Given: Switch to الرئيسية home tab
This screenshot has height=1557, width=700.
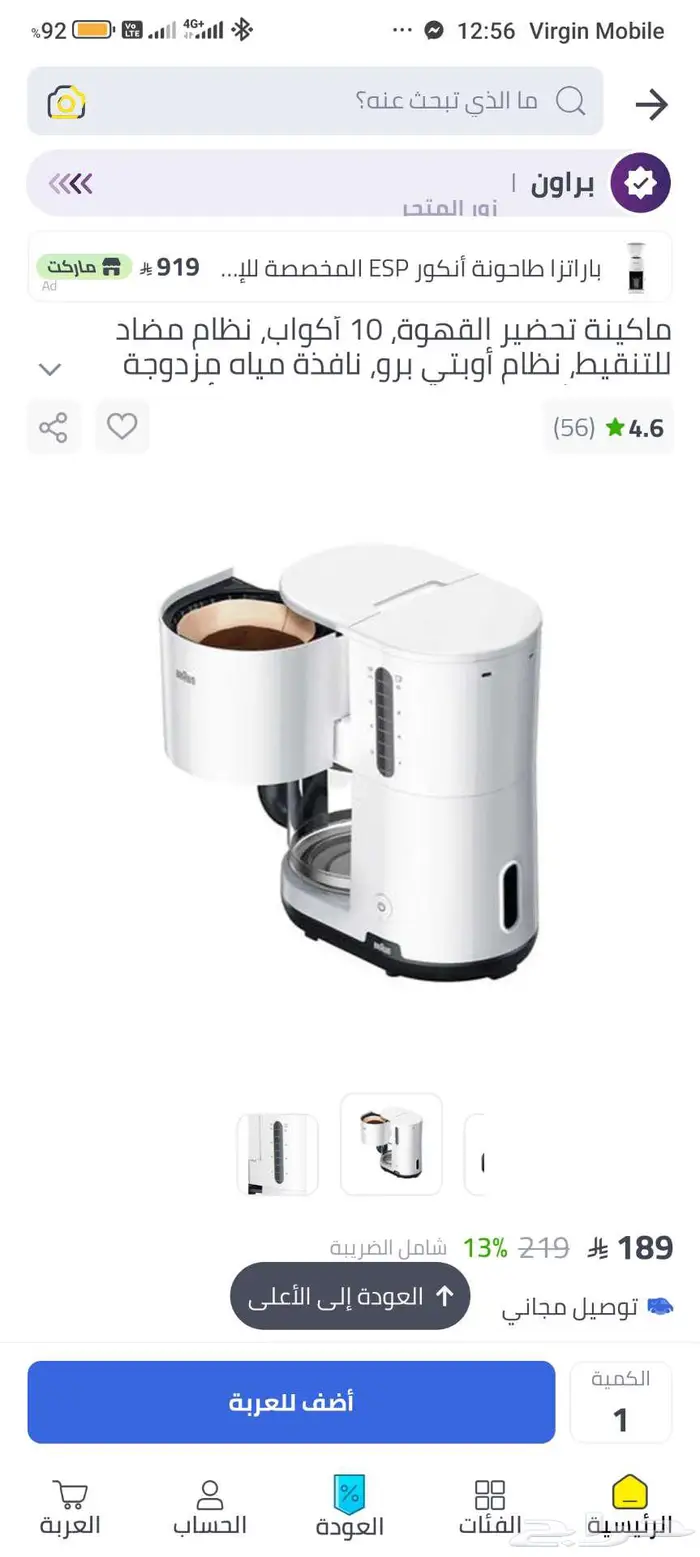Looking at the screenshot, I should coord(629,1507).
